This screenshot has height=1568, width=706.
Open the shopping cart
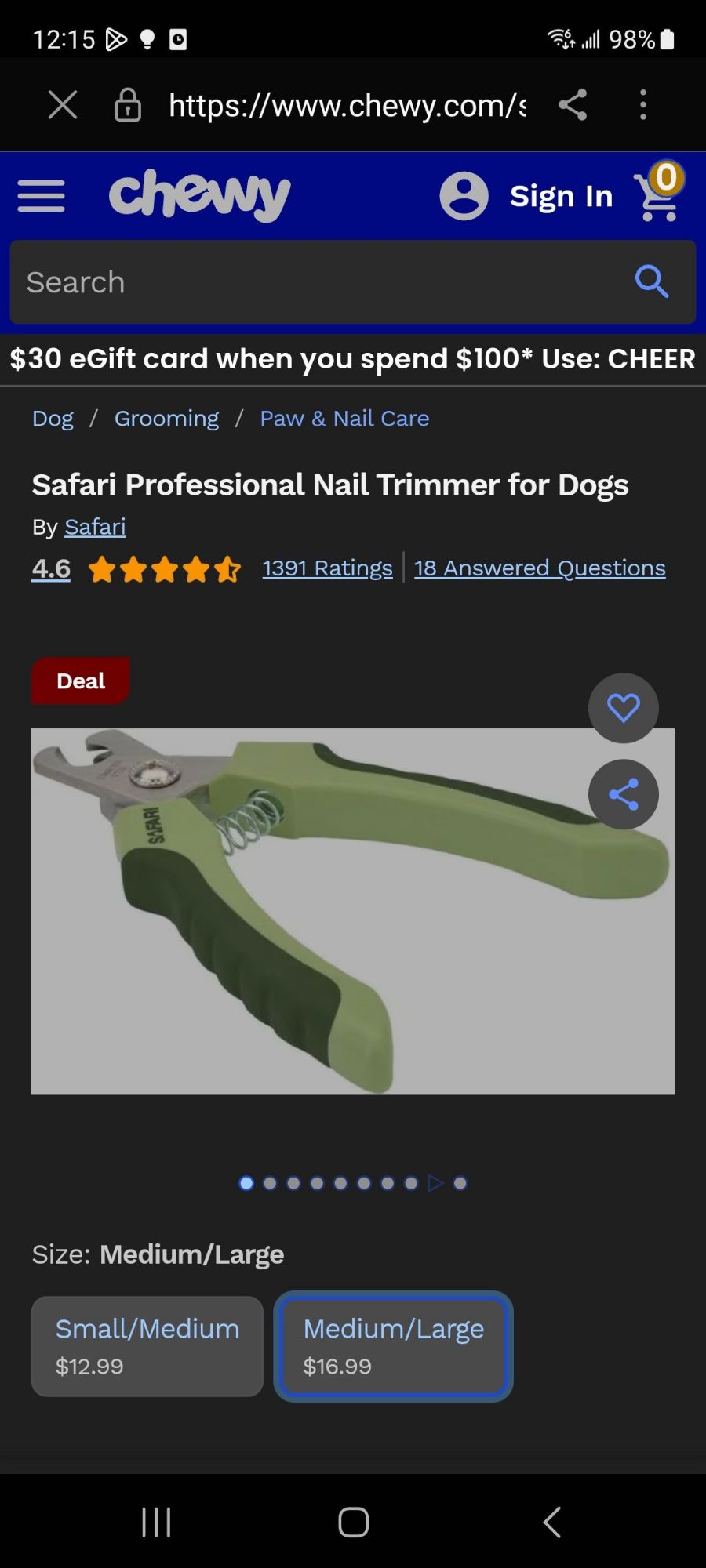click(x=659, y=194)
